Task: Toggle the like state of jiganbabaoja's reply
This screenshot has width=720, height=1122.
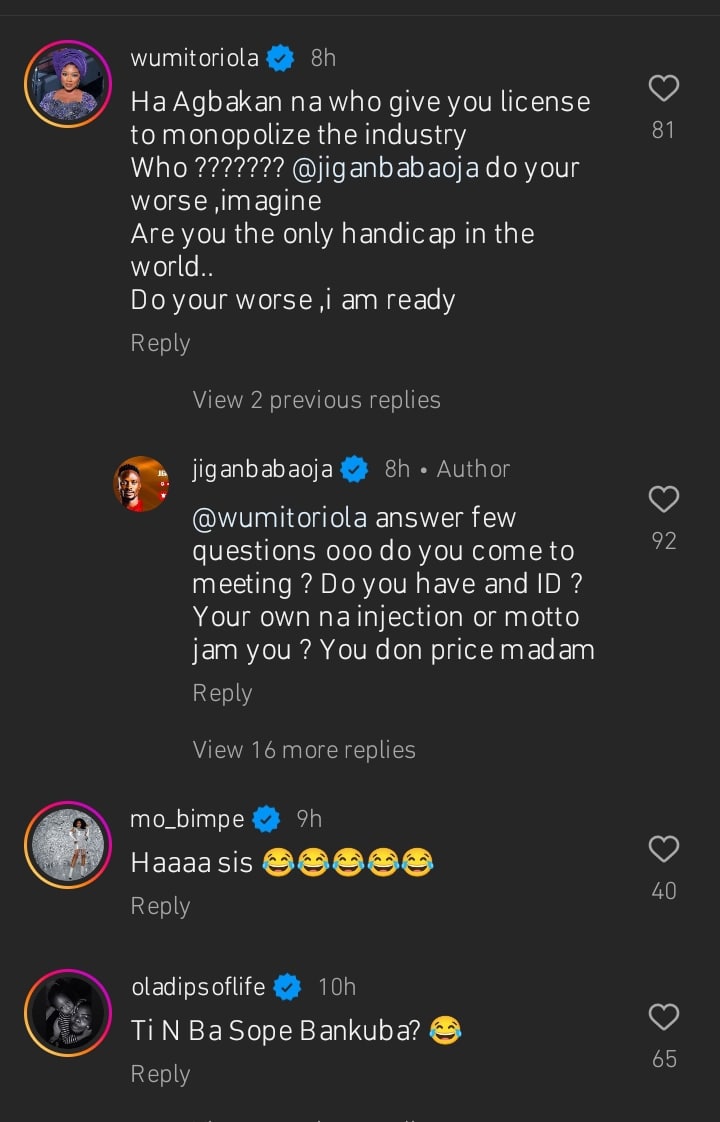Action: tap(663, 499)
